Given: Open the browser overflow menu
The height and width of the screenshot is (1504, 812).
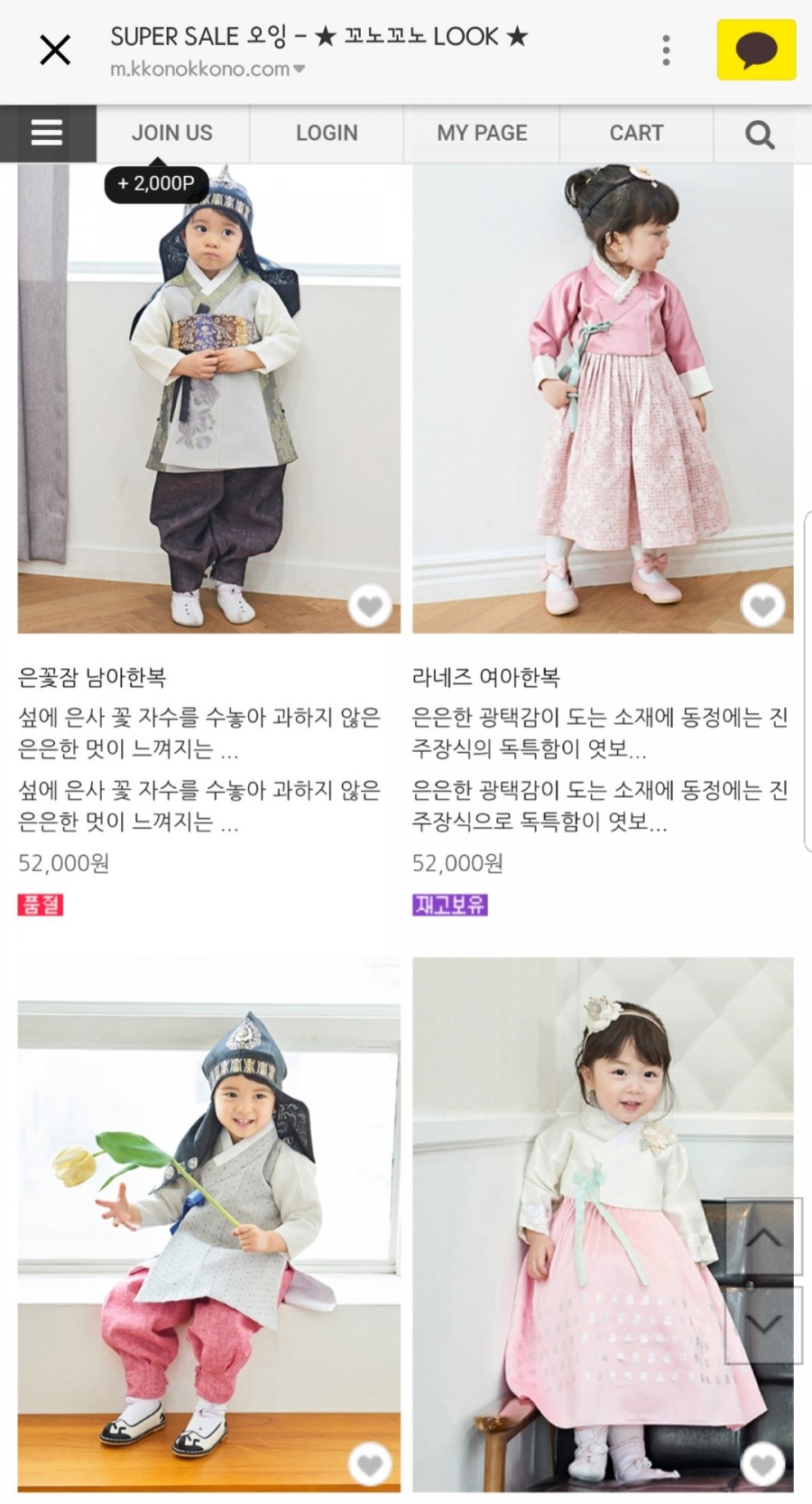Looking at the screenshot, I should [666, 51].
